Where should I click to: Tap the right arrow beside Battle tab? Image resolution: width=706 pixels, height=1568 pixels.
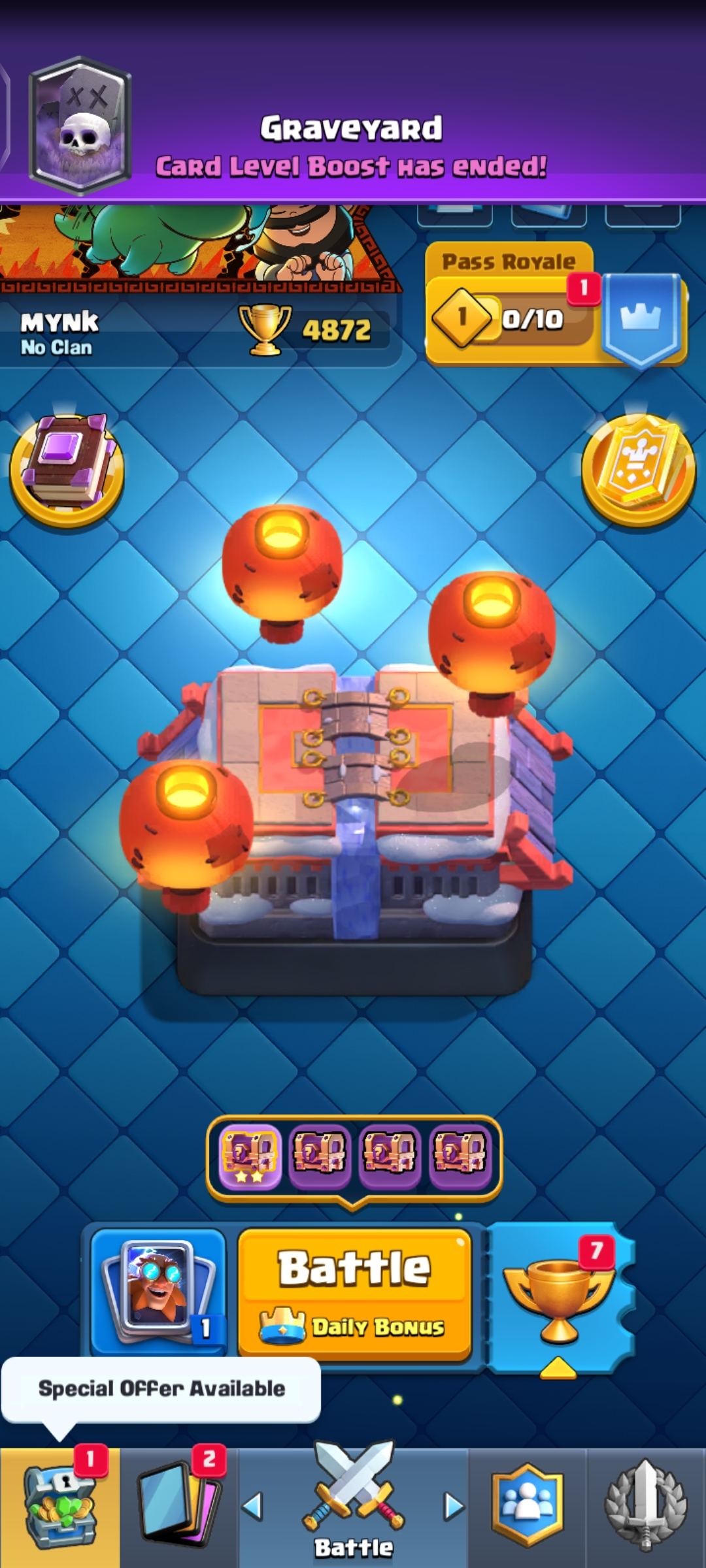(x=453, y=1507)
